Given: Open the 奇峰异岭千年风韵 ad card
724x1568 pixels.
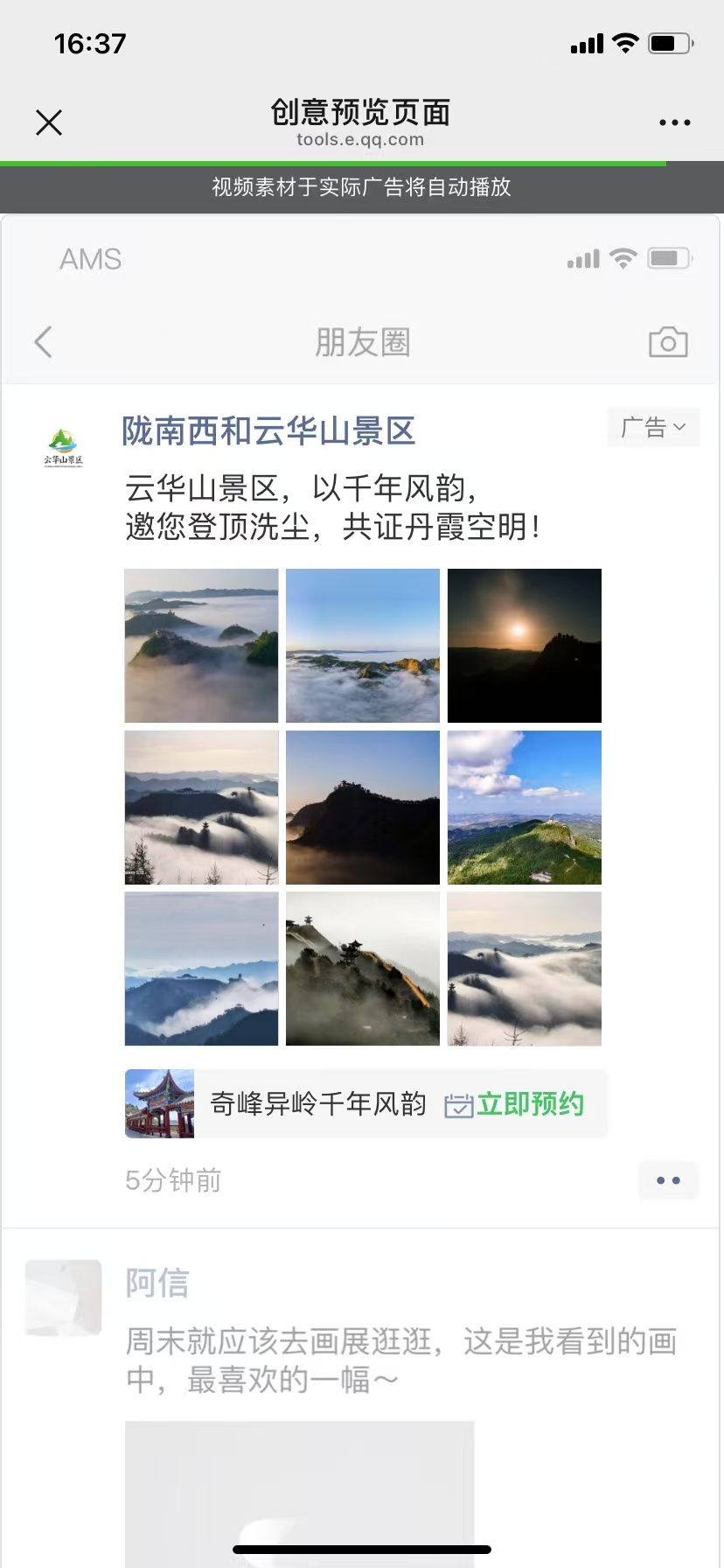Looking at the screenshot, I should pos(317,1104).
